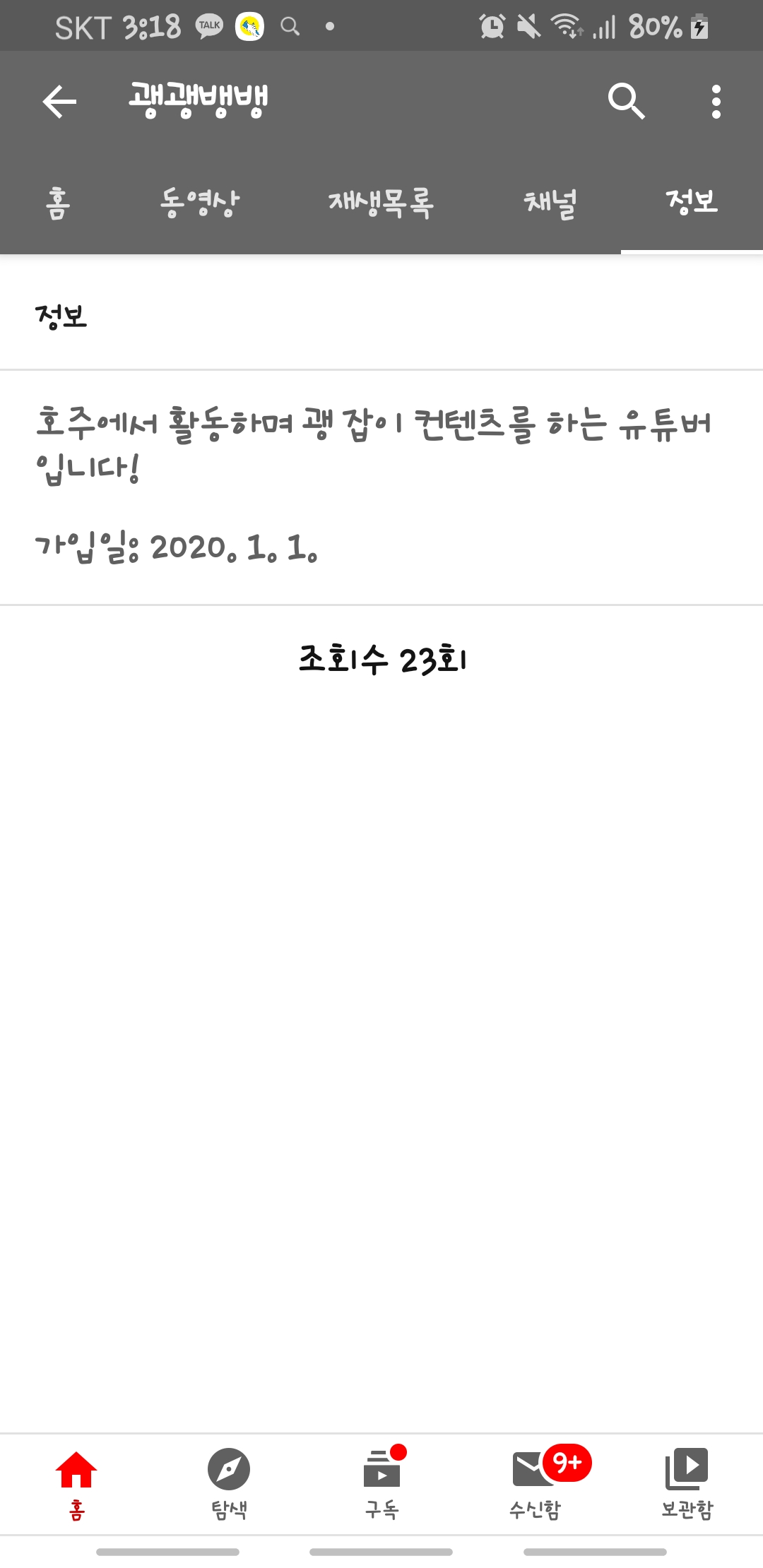Open the 재생목록 tab
This screenshot has width=763, height=1568.
pos(381,203)
